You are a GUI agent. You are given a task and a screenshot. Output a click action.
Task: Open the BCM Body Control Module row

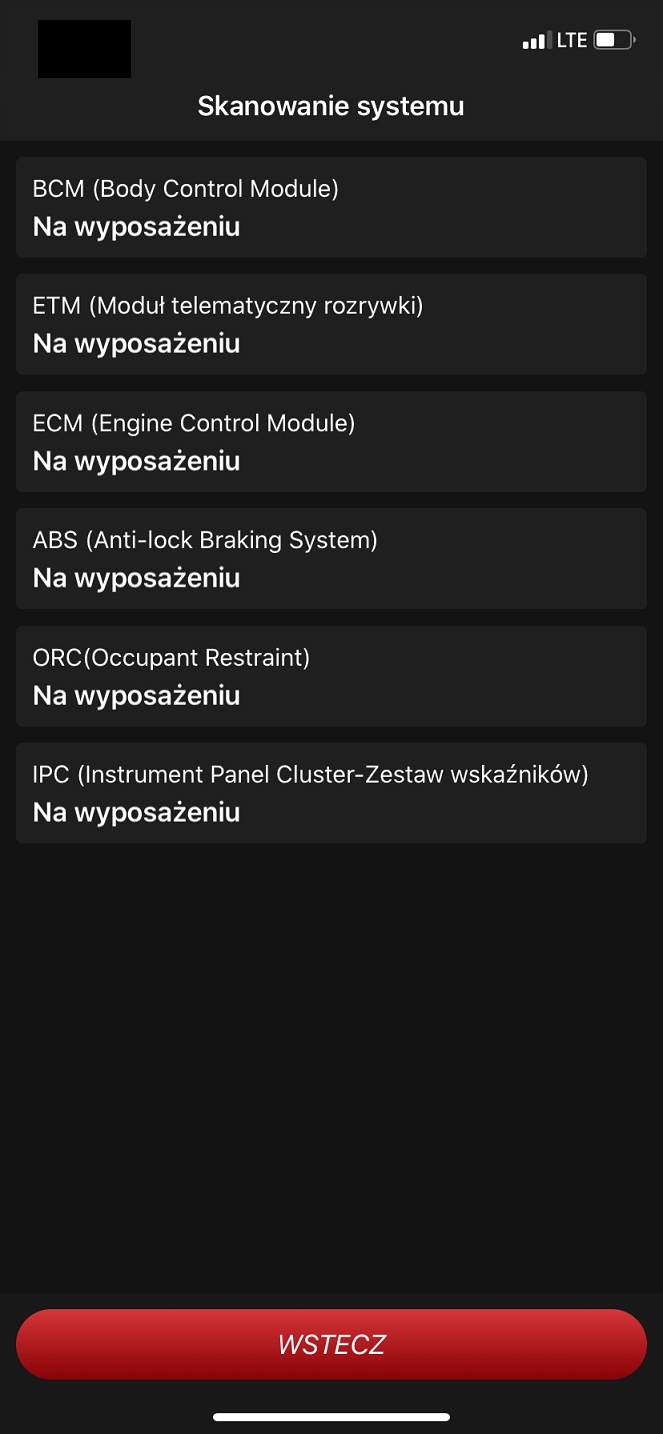331,207
